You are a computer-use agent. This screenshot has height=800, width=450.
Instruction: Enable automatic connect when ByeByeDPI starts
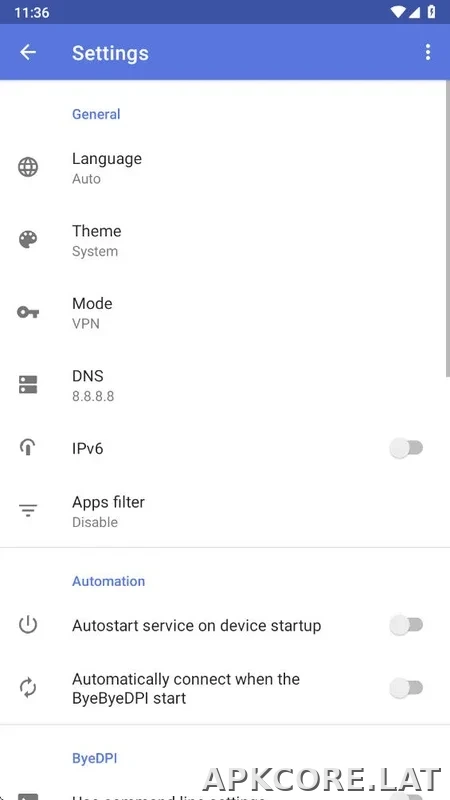point(407,688)
